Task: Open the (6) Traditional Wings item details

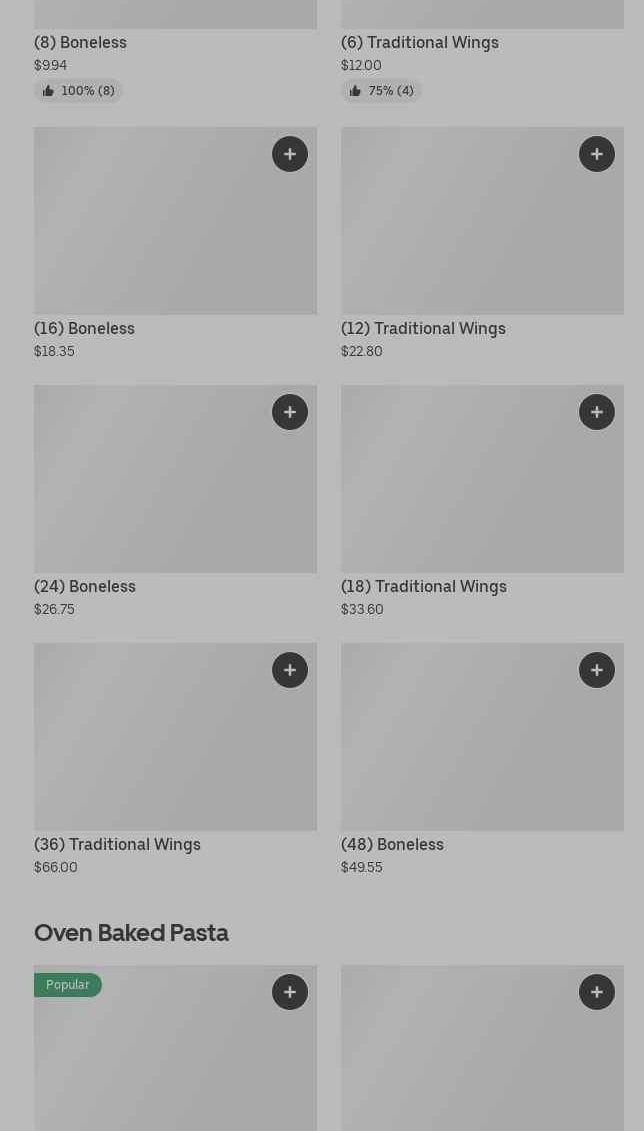Action: click(419, 43)
